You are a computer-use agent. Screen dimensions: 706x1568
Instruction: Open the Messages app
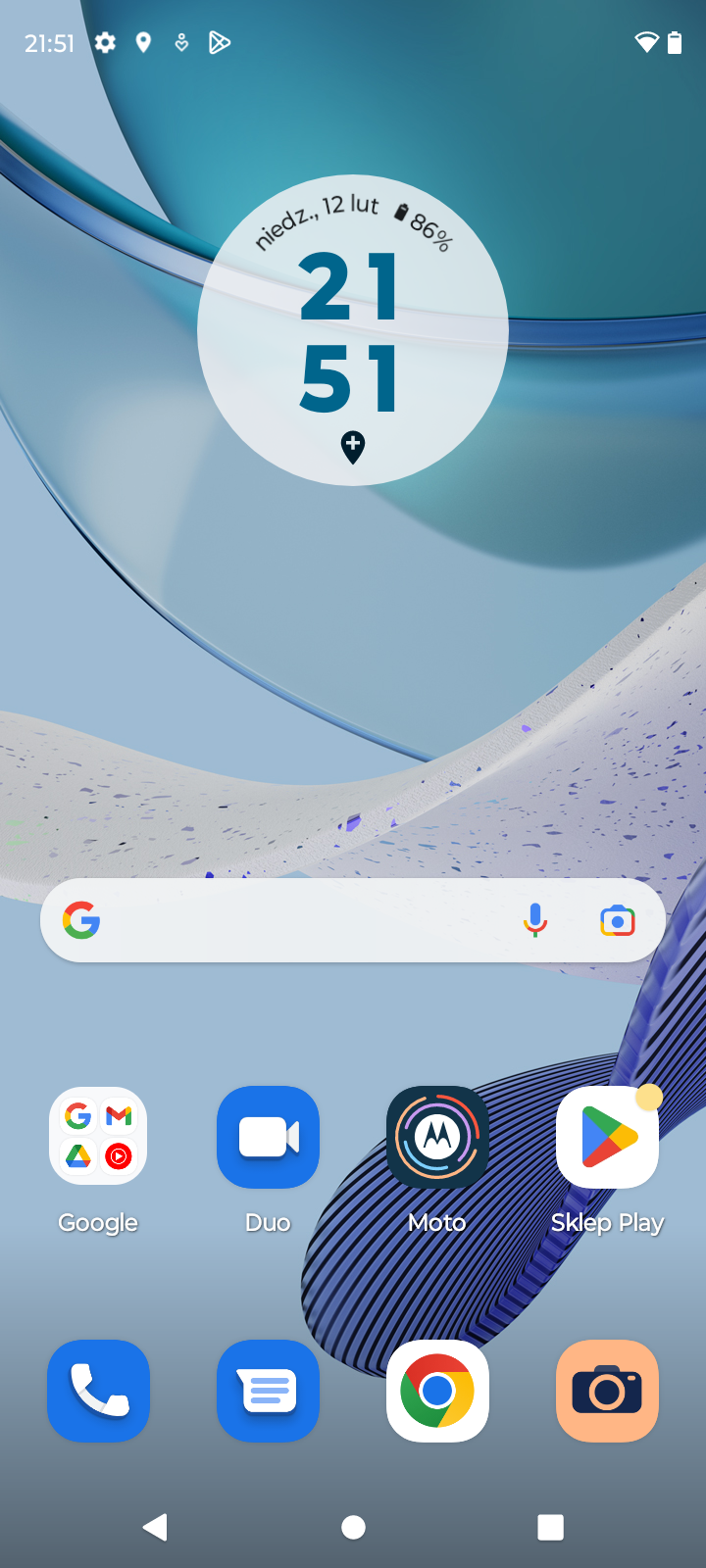click(268, 1391)
